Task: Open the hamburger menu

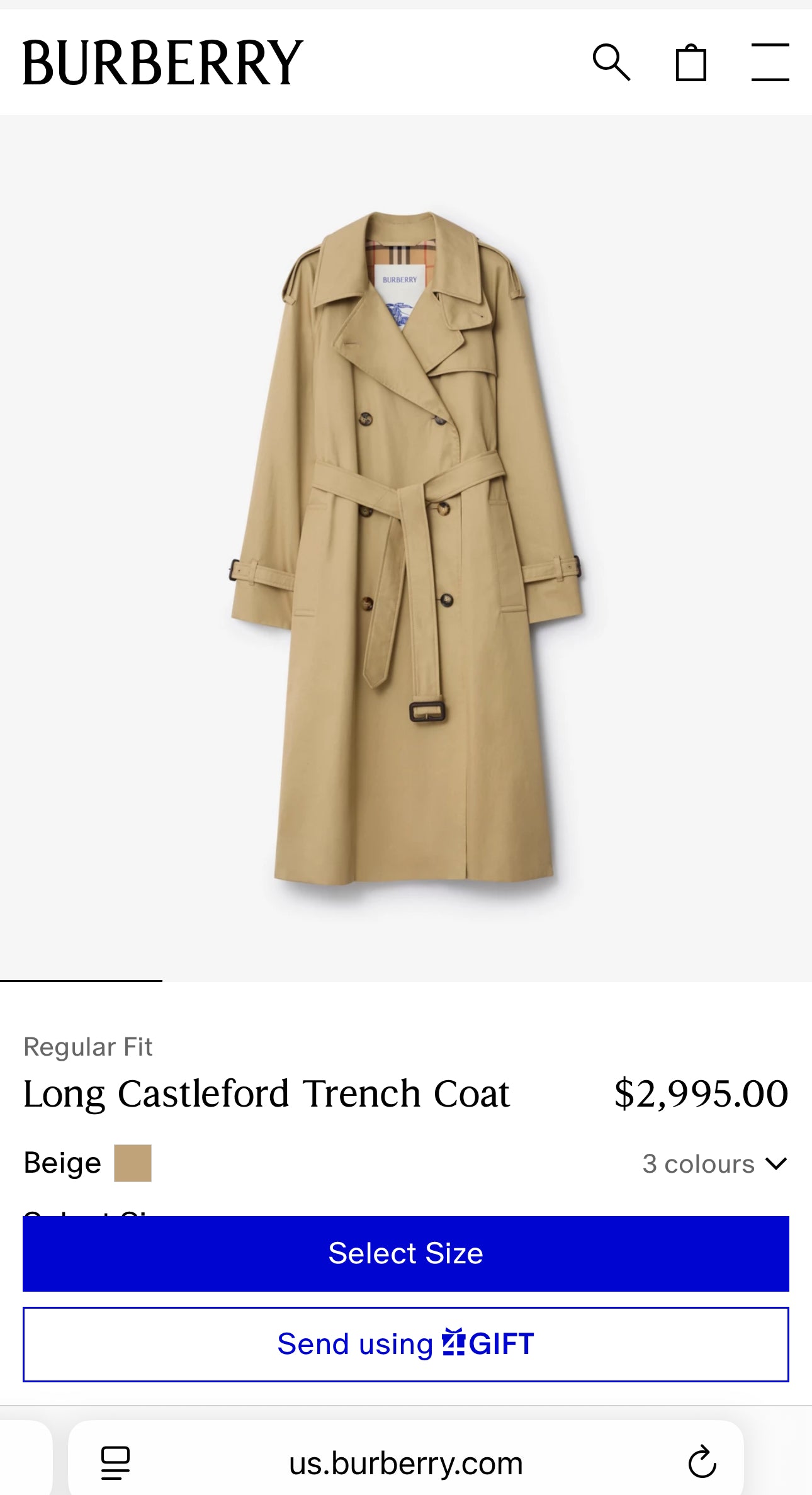Action: pos(770,62)
